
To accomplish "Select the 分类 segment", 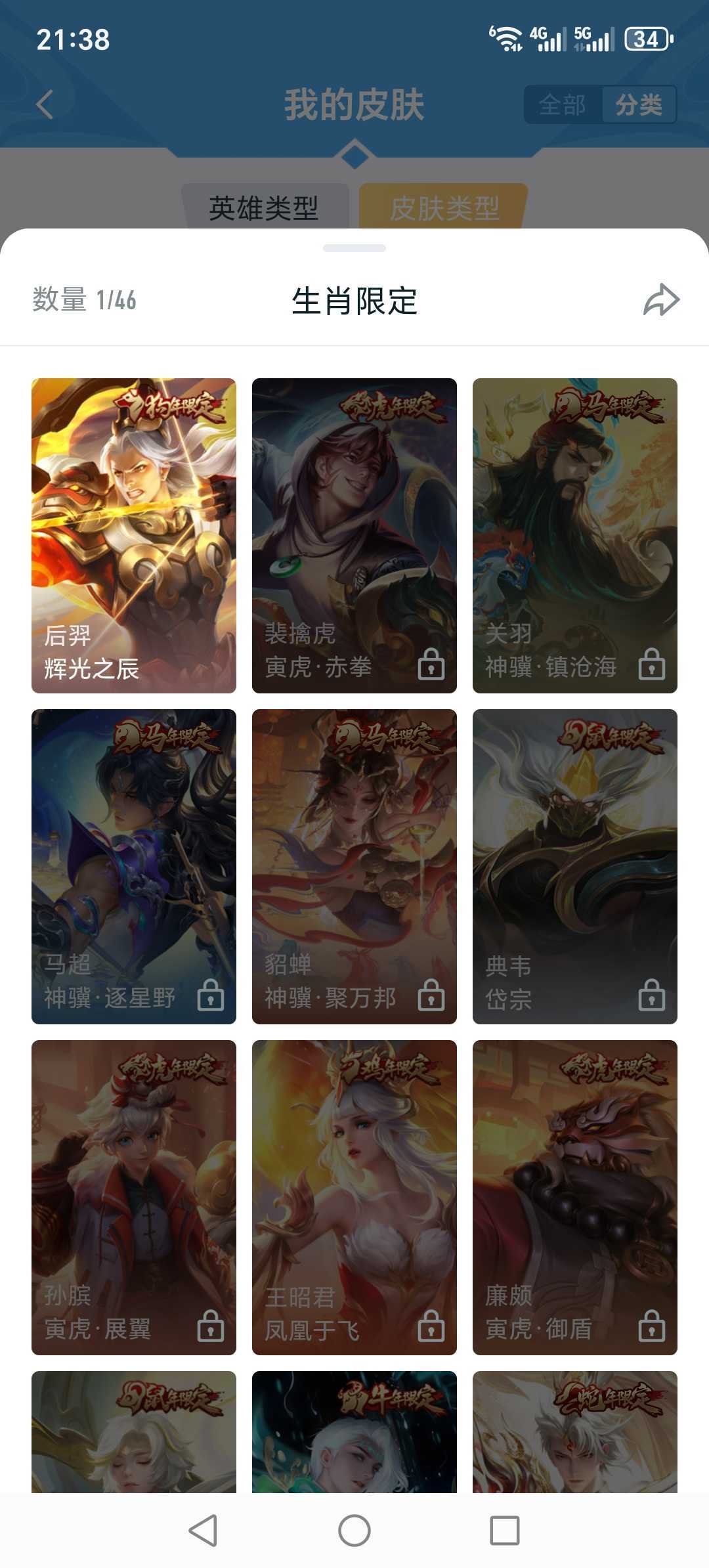I will point(638,104).
